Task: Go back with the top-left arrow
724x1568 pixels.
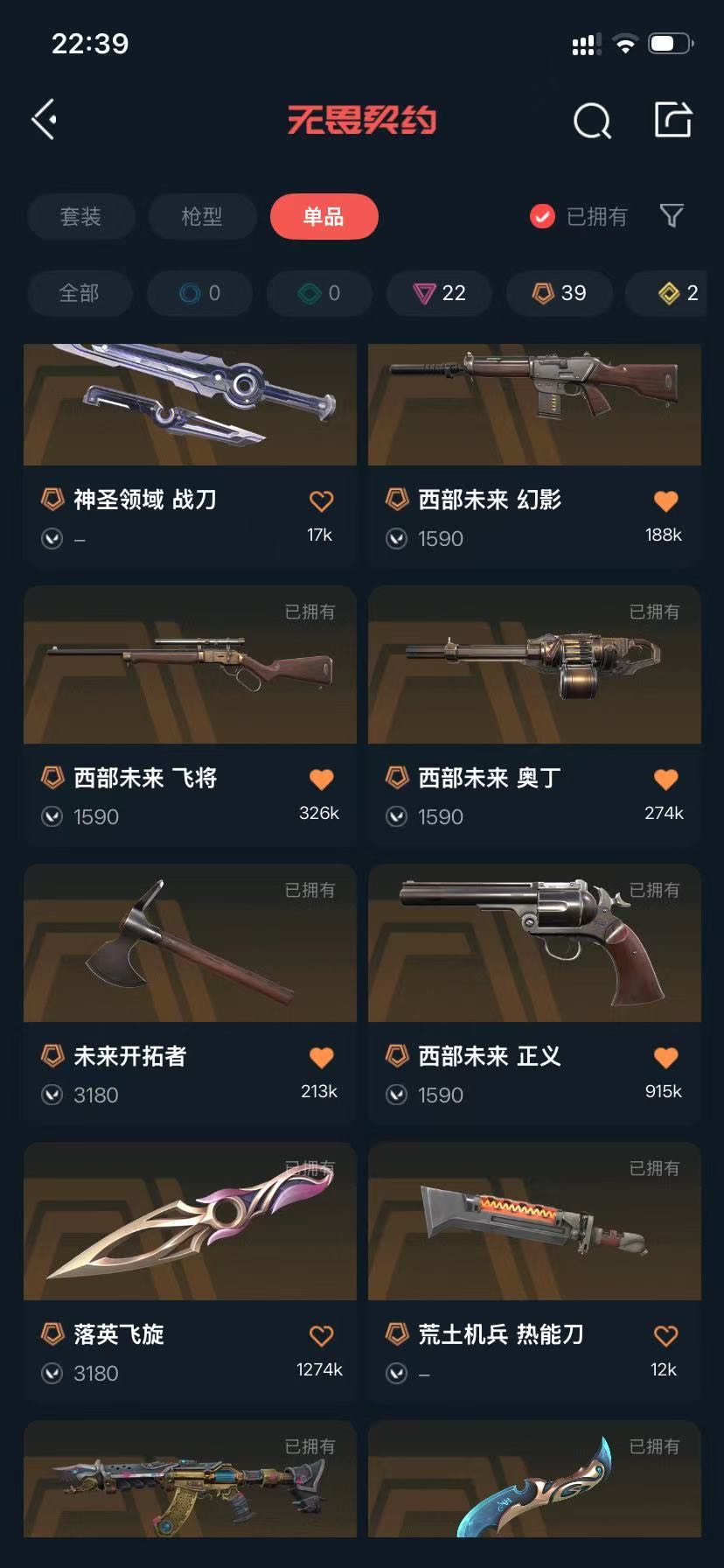Action: click(x=45, y=120)
